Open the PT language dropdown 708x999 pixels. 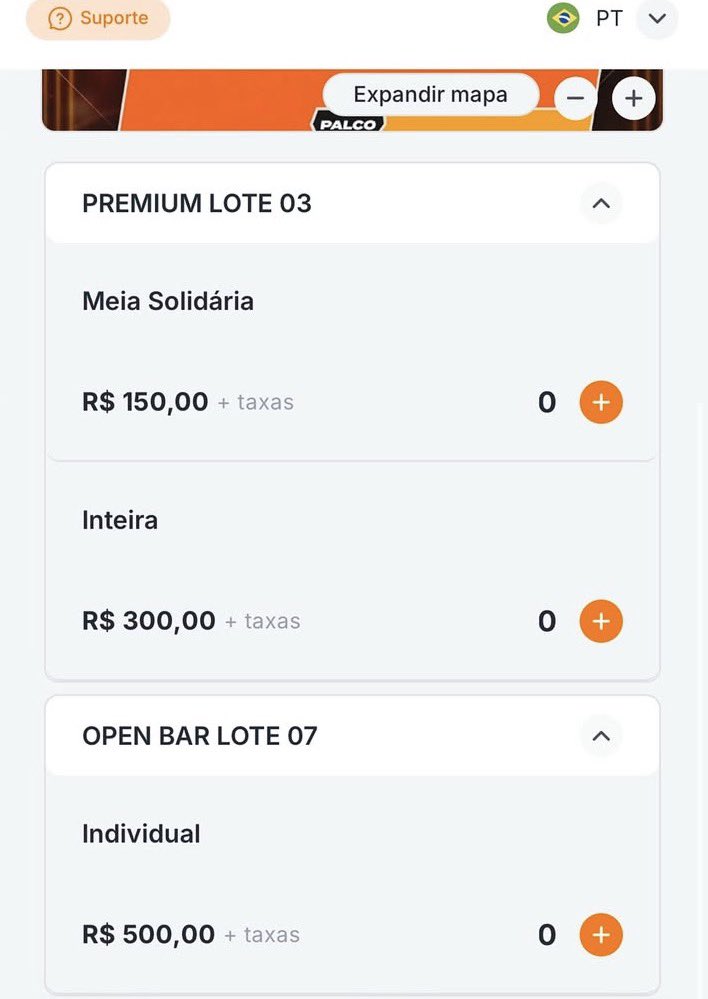coord(656,19)
